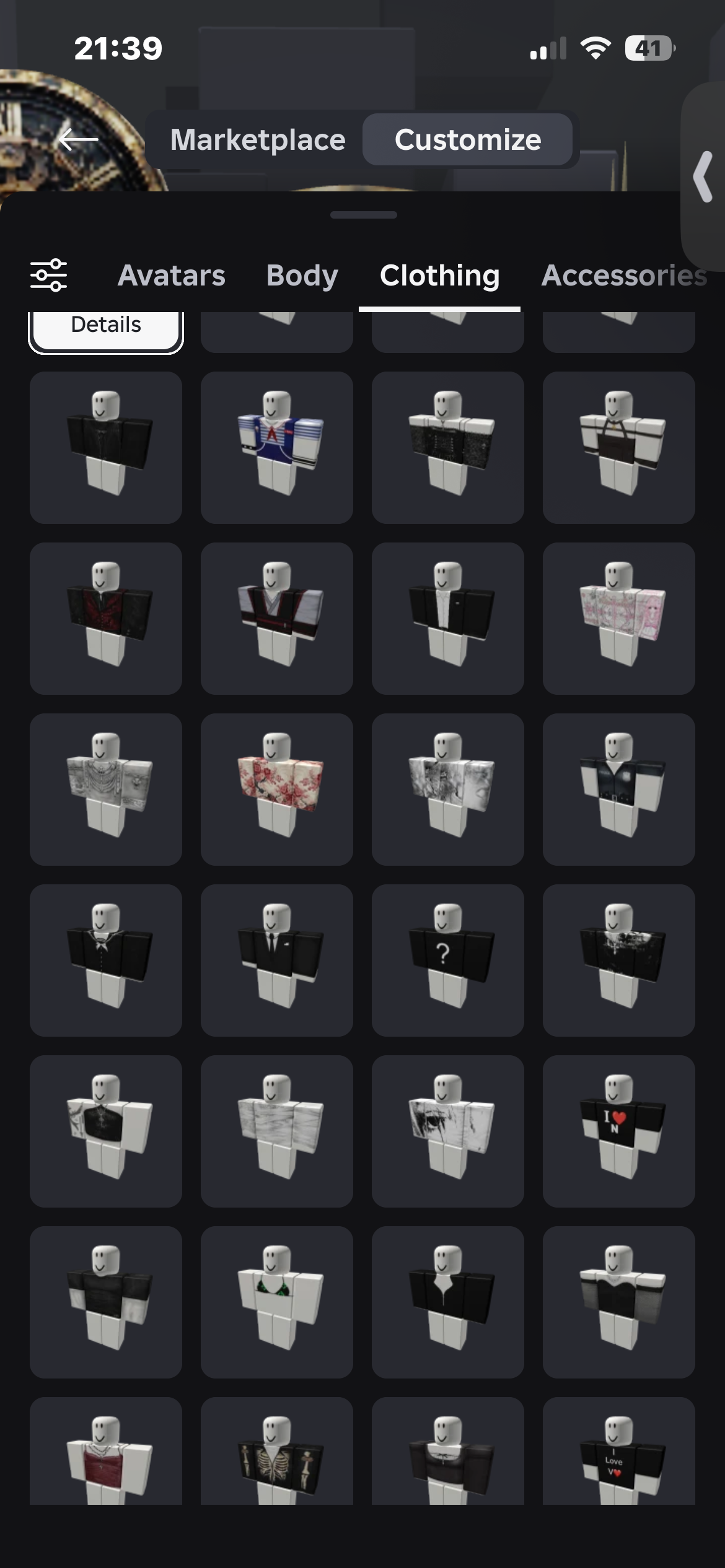Pick the black suit with tie
The image size is (725, 1568).
coord(277,960)
